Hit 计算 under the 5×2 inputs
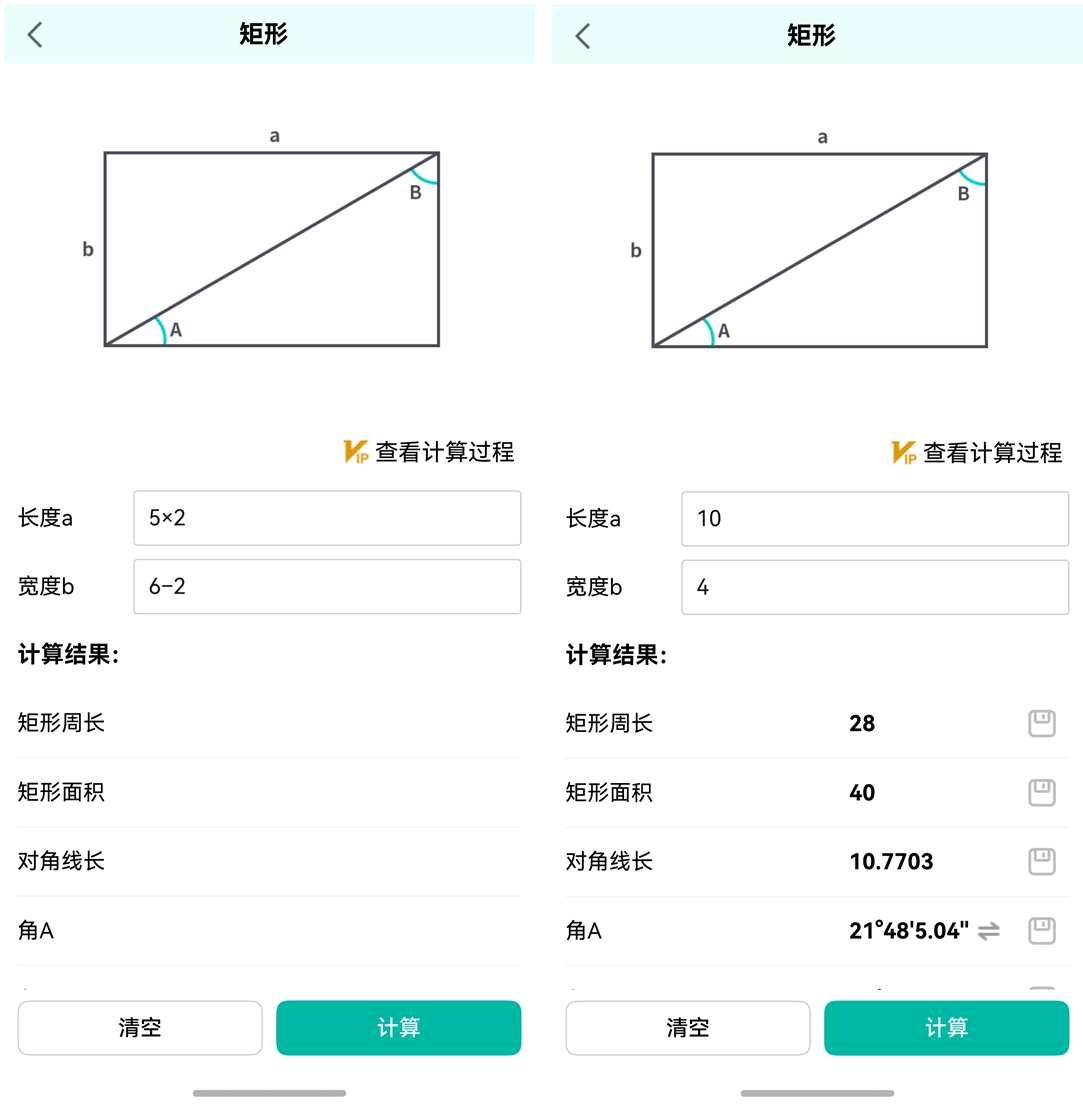 [398, 1027]
